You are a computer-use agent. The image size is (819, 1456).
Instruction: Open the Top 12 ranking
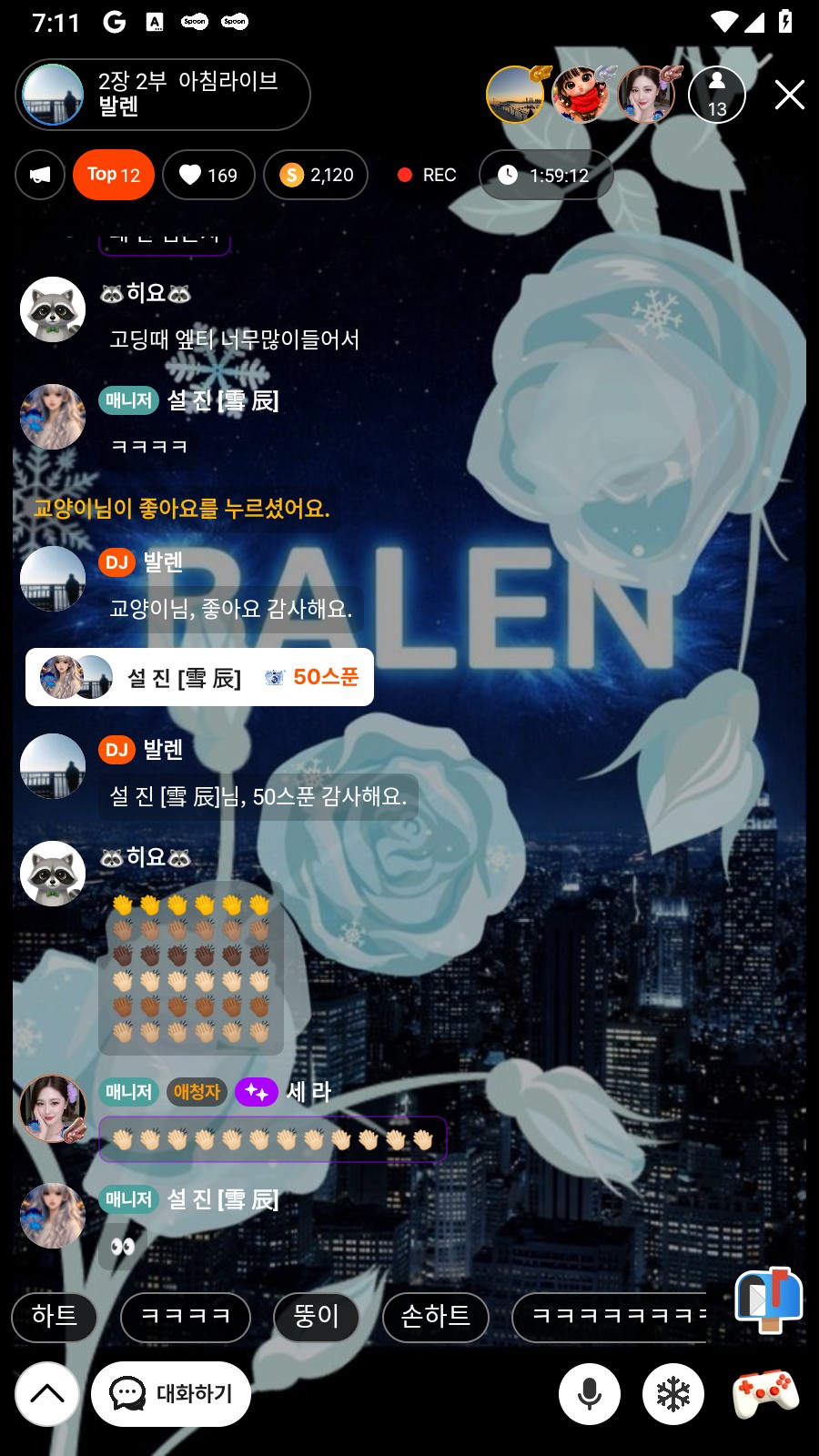[x=114, y=175]
